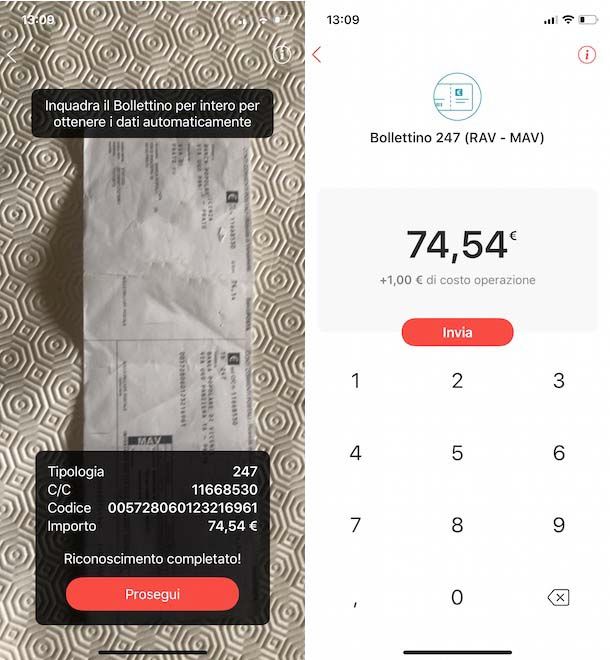
Task: Delete the last digit with backspace
Action: 558,597
